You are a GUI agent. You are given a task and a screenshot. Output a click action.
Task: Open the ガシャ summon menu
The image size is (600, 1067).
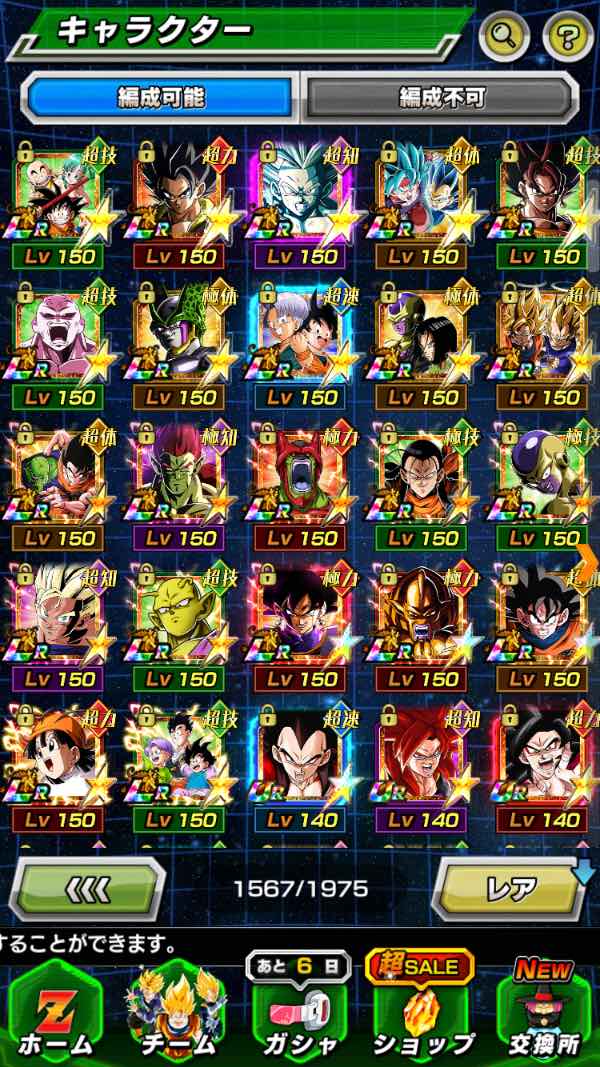(299, 1012)
